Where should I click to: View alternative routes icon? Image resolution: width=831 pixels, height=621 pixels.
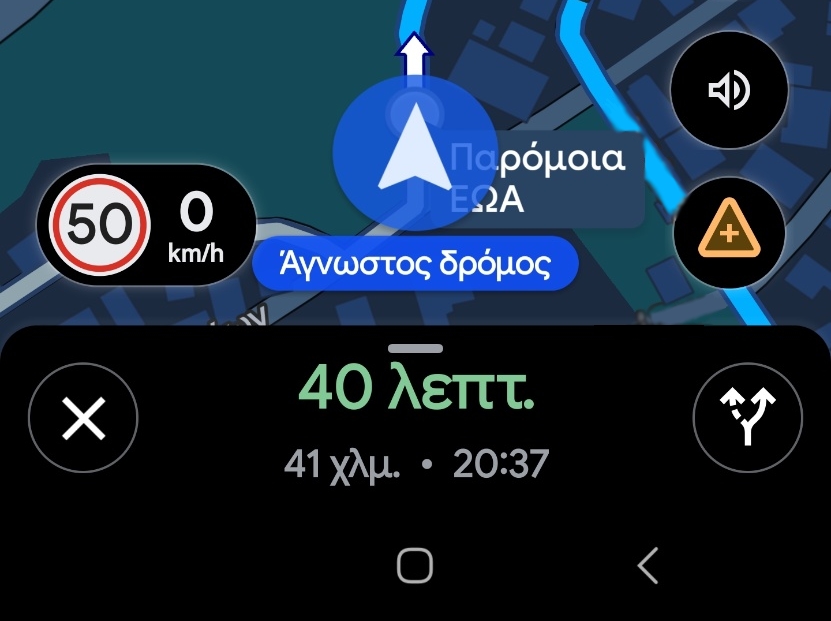pyautogui.click(x=748, y=418)
